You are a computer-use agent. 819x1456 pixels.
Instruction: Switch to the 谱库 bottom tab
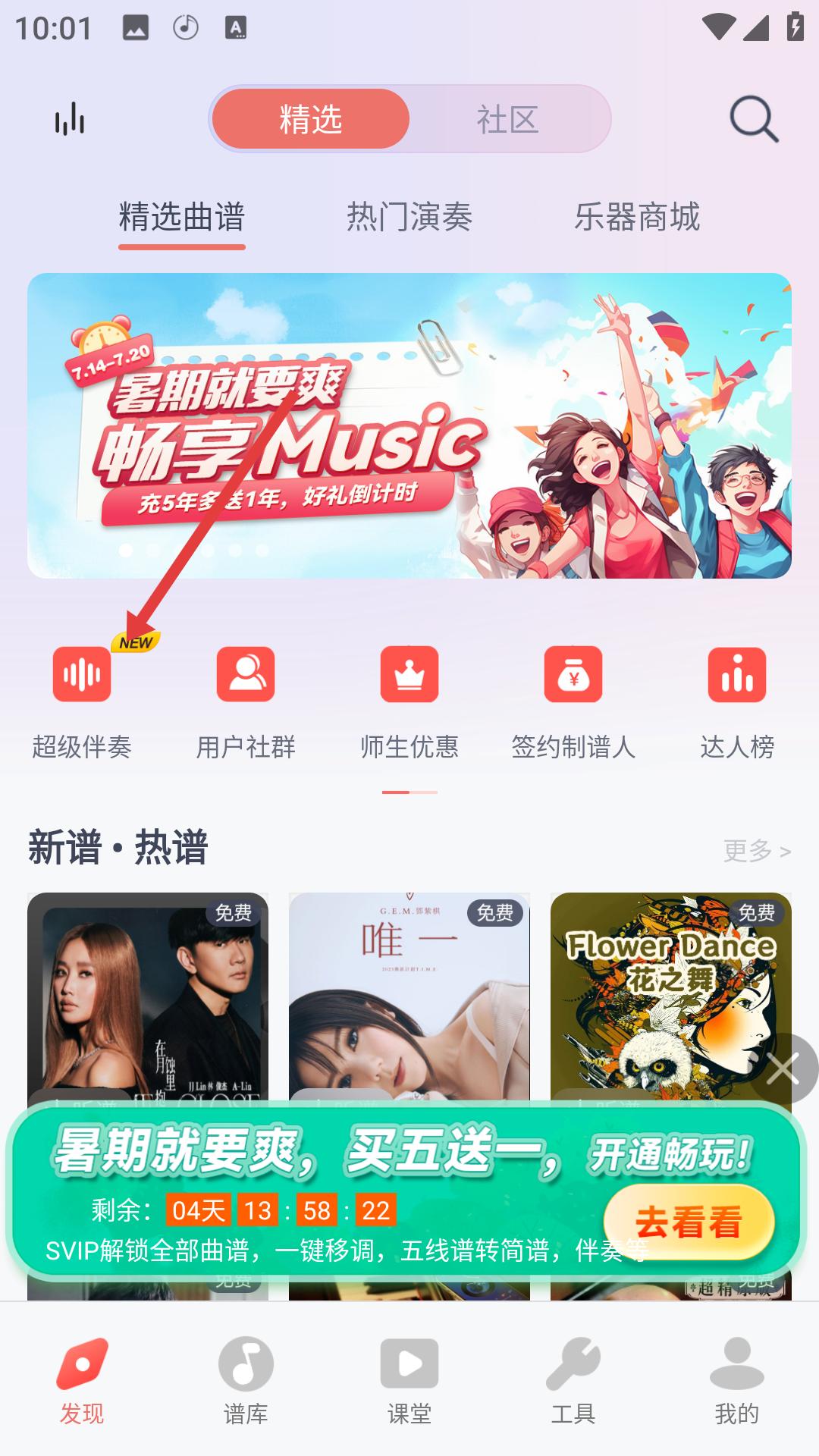click(x=246, y=1381)
